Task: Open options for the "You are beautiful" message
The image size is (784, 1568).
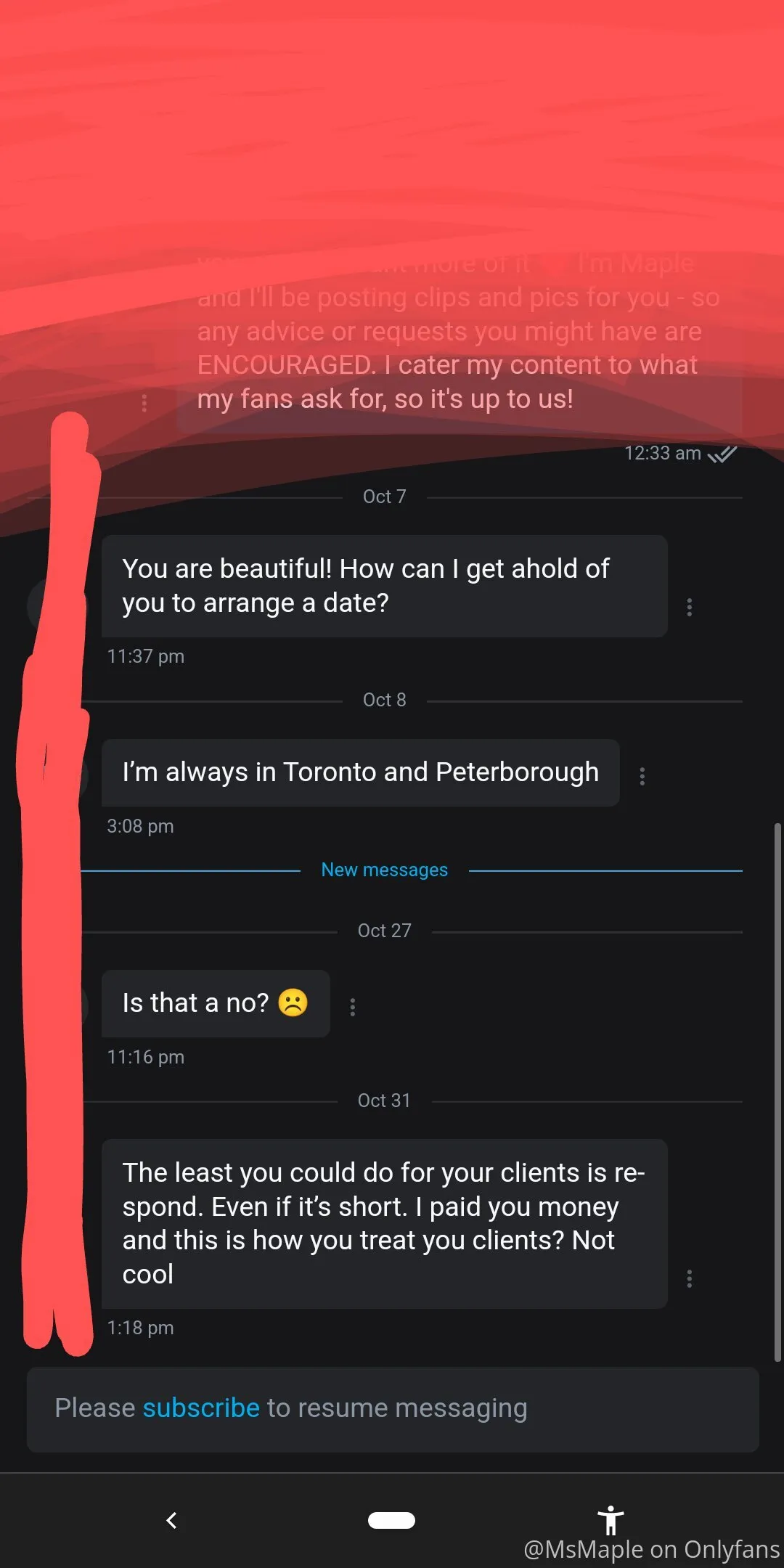Action: pyautogui.click(x=689, y=607)
